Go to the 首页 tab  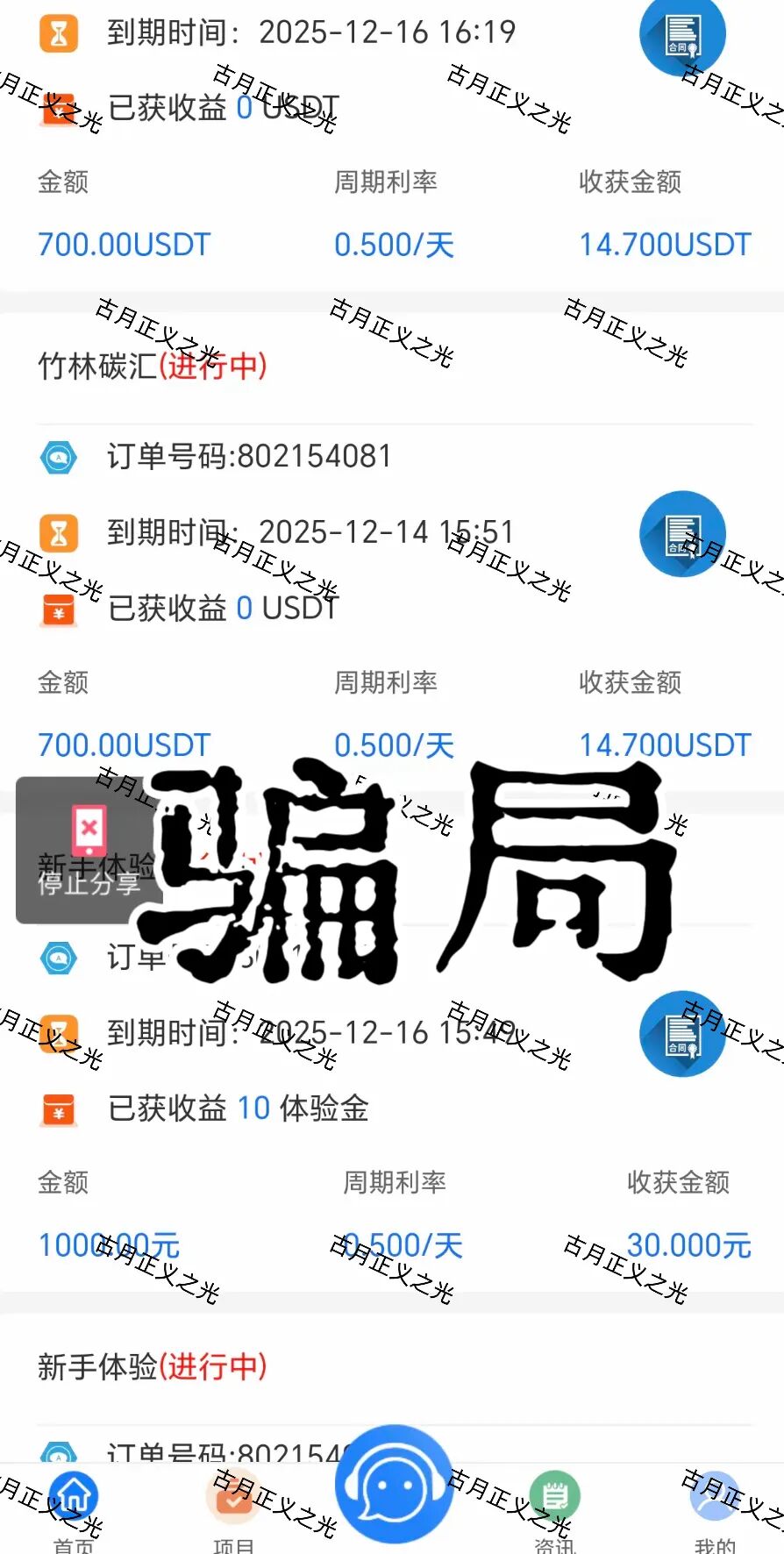(x=74, y=1507)
